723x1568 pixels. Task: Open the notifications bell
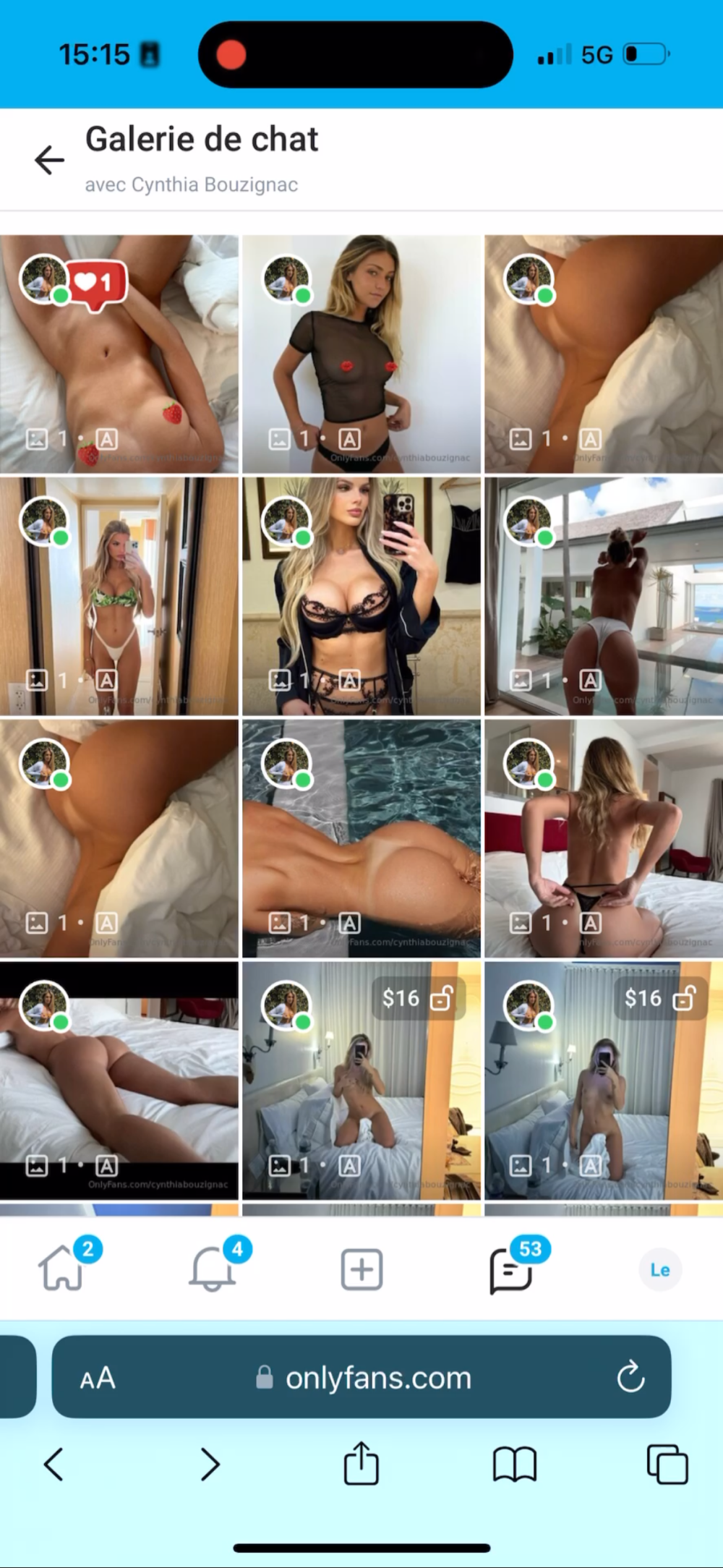pos(212,1269)
